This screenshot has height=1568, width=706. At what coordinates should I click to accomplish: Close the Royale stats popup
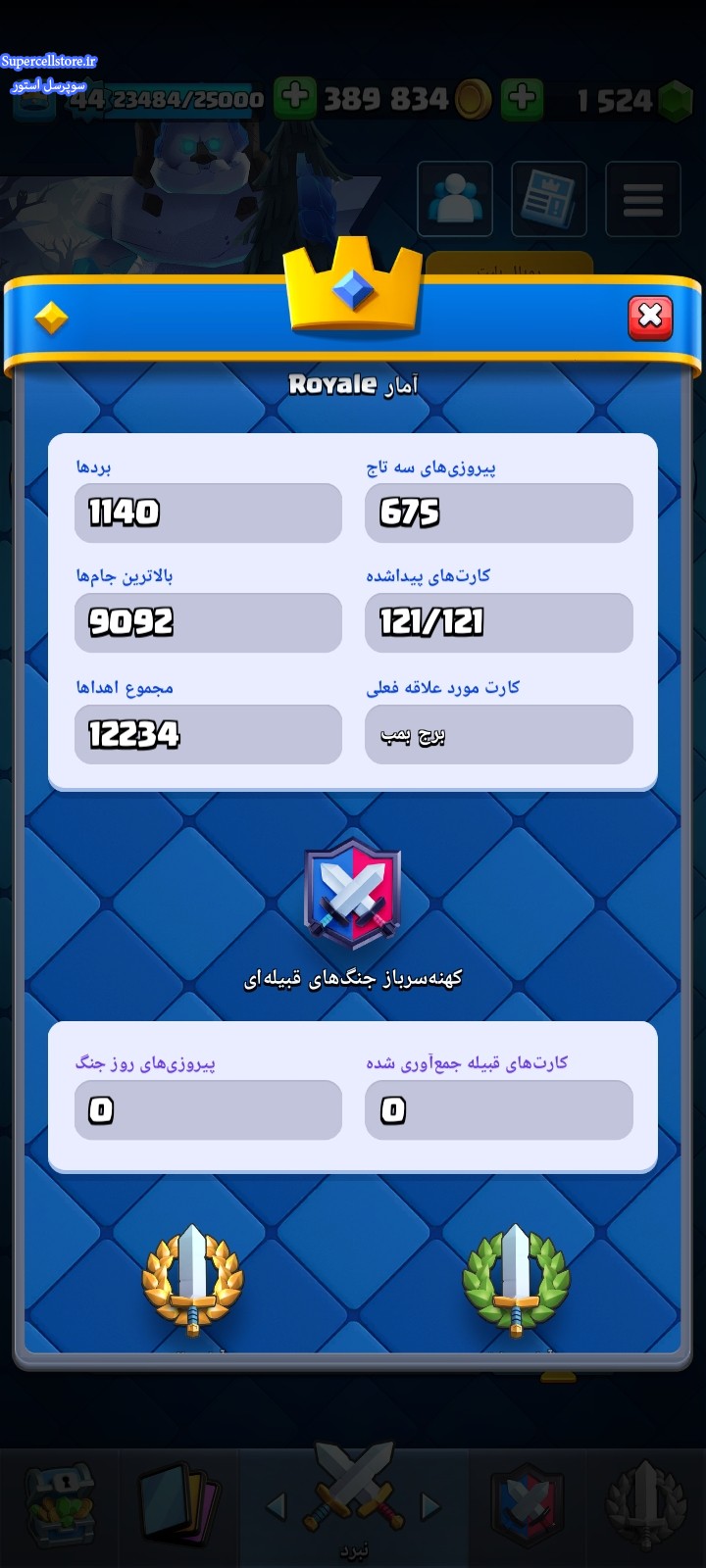(650, 317)
